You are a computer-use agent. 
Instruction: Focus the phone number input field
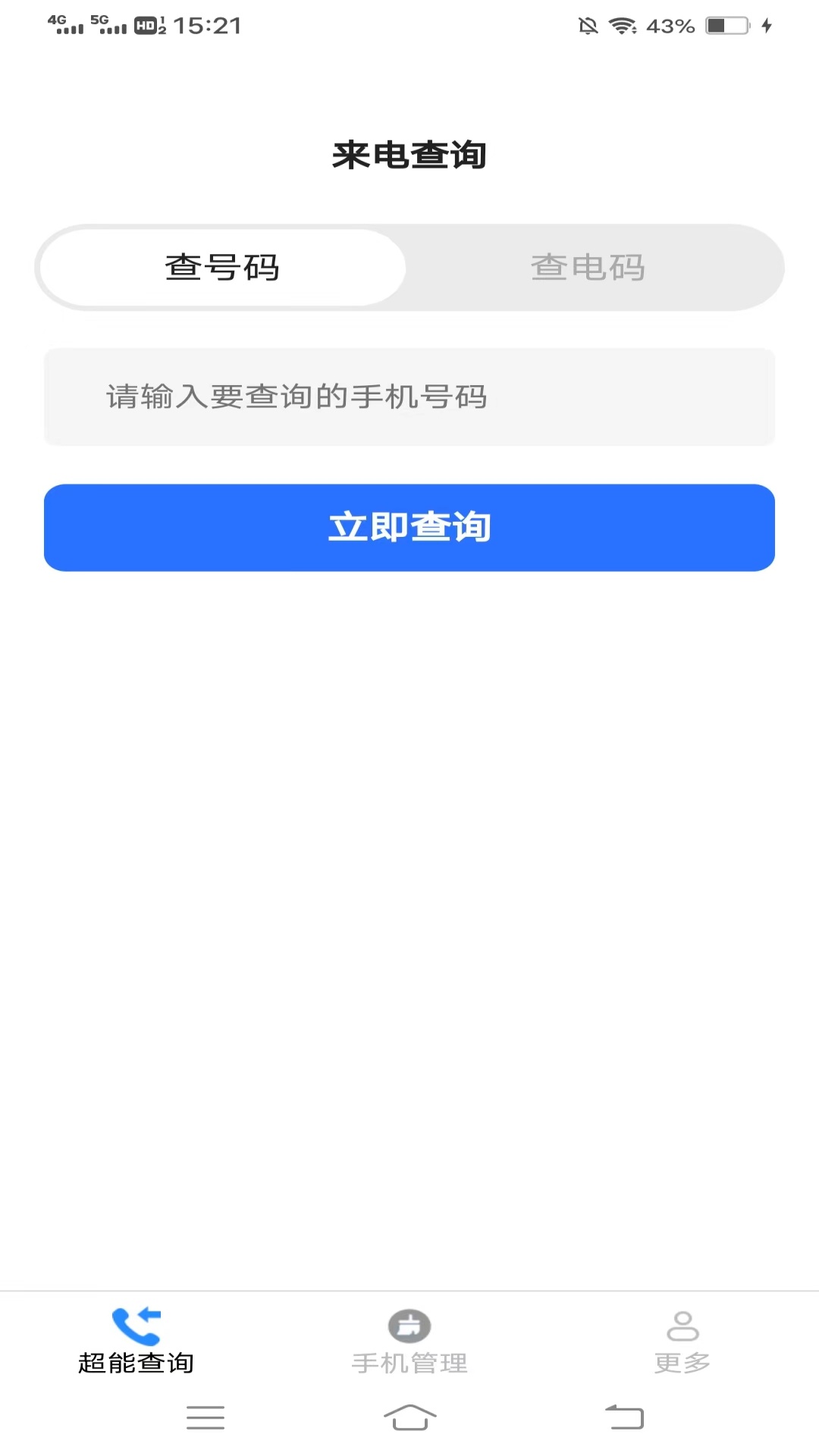(409, 397)
